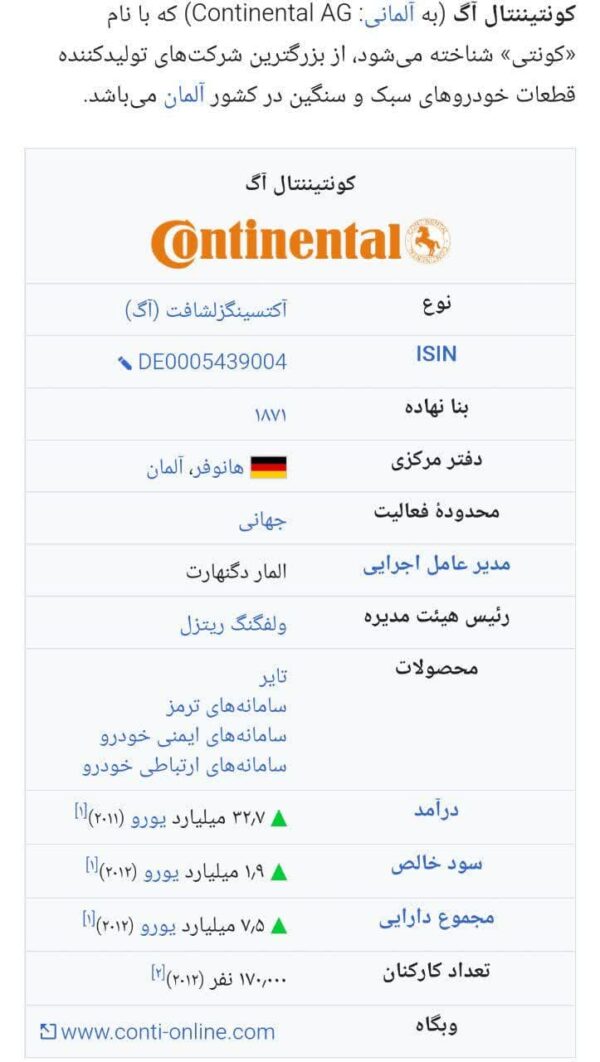600x1062 pixels.
Task: Open the درآمد link
Action: click(436, 810)
